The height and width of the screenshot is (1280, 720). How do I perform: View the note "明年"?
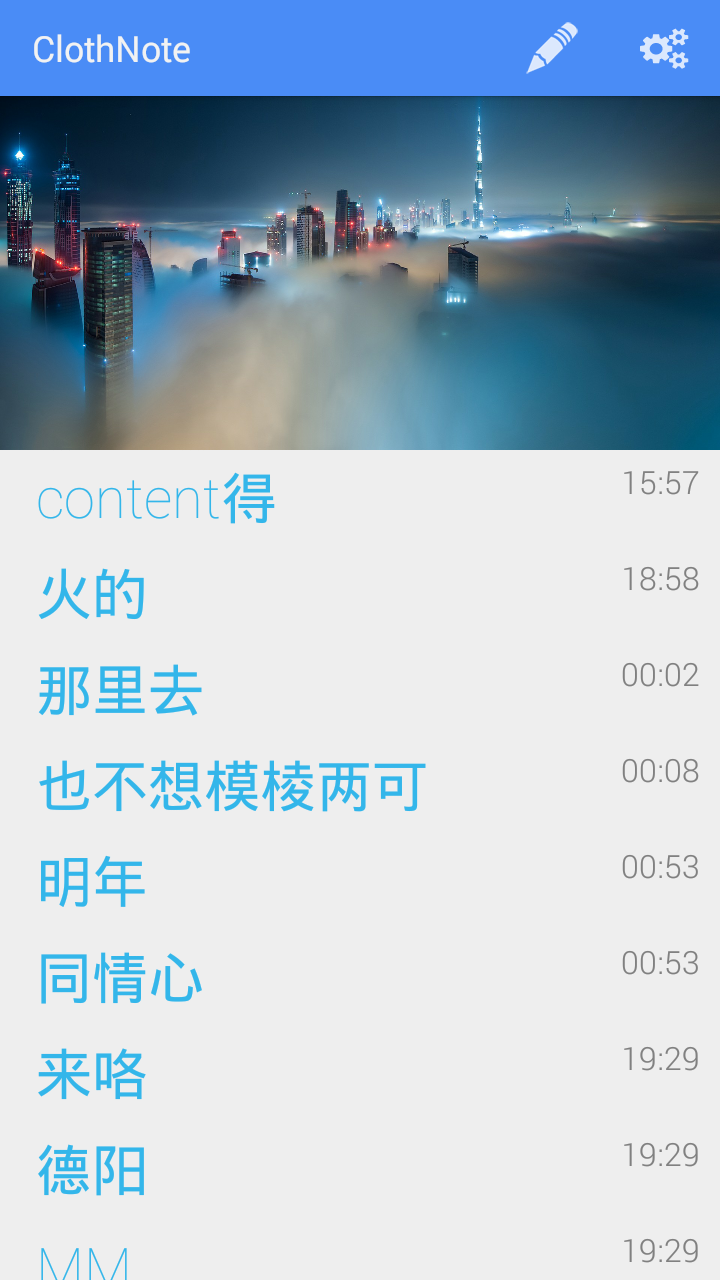(x=92, y=883)
